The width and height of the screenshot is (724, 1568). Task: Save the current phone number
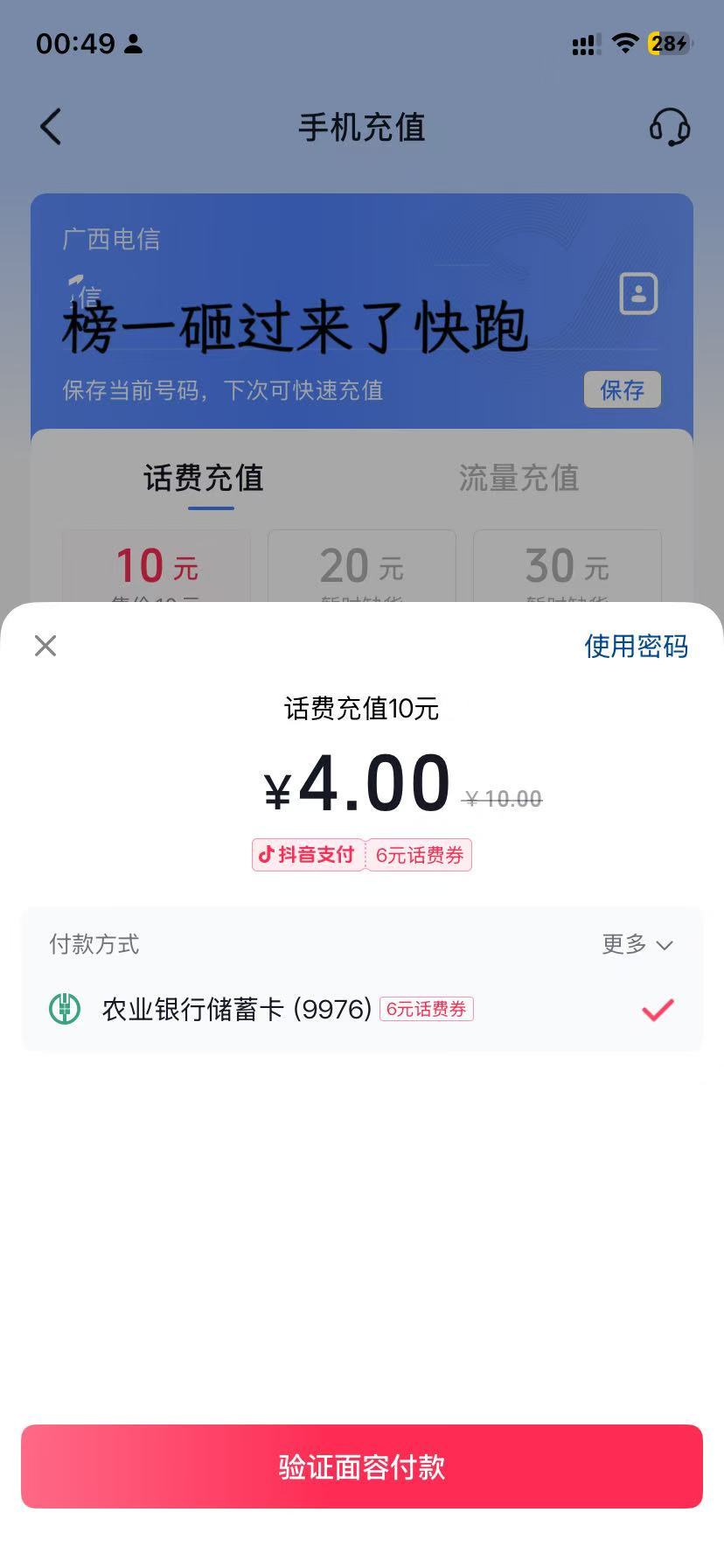[x=623, y=389]
